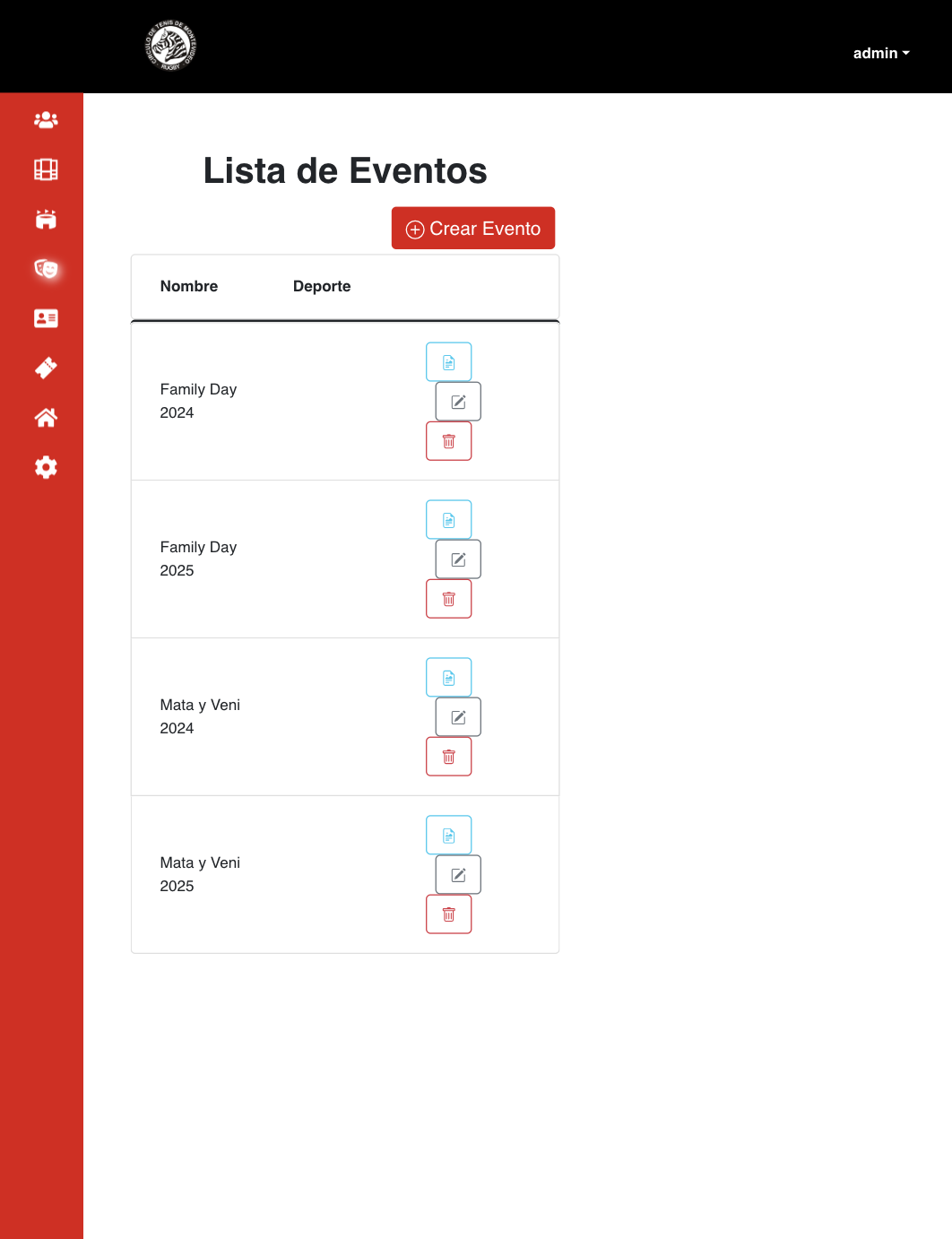Open the ID card sidebar icon

click(x=46, y=318)
